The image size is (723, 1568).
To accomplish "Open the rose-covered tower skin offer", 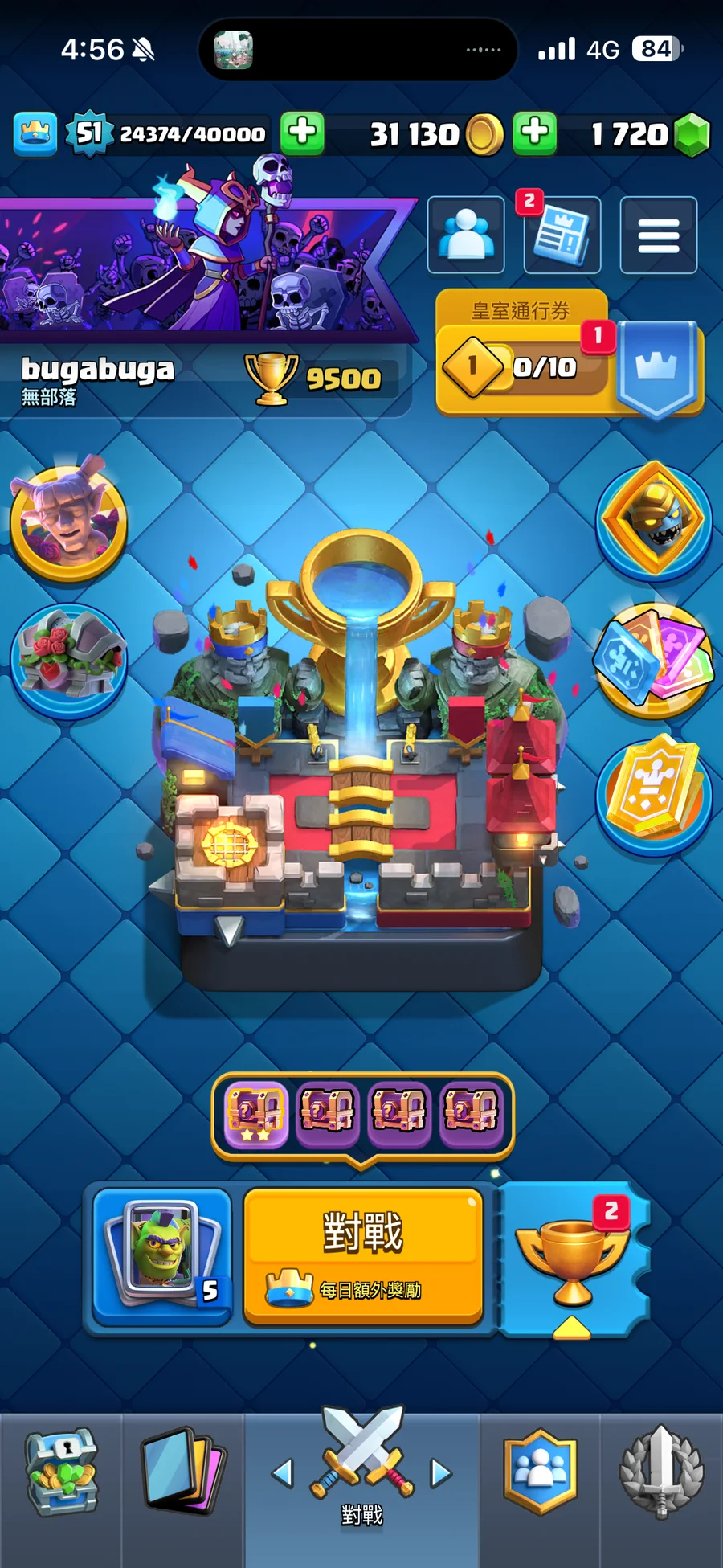I will pyautogui.click(x=68, y=661).
